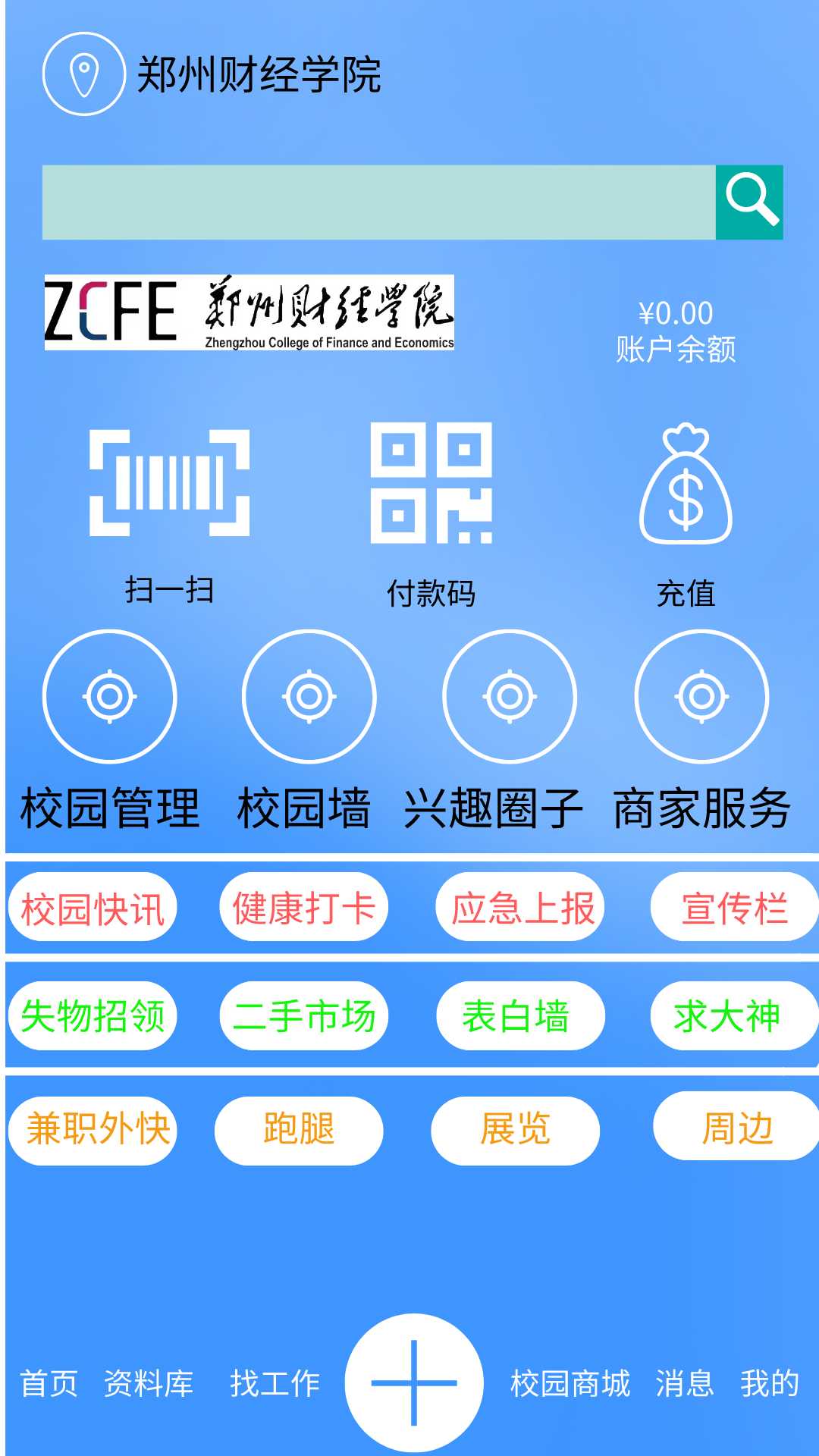Tap the plus button in bottom bar
819x1456 pixels.
[413, 1382]
